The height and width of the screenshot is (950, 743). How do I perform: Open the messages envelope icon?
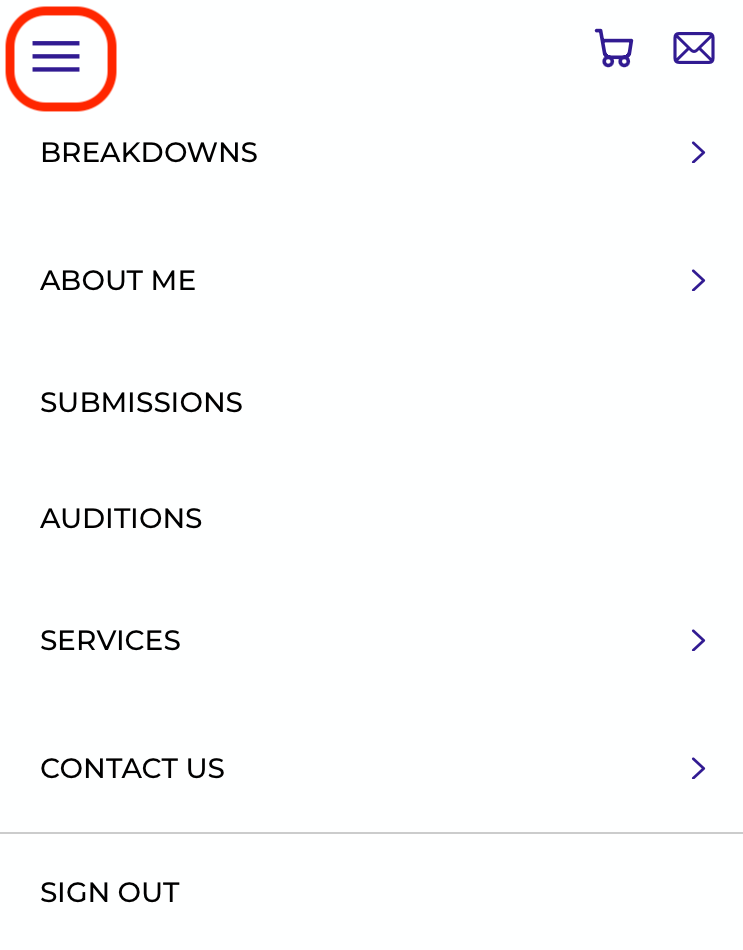pos(693,48)
